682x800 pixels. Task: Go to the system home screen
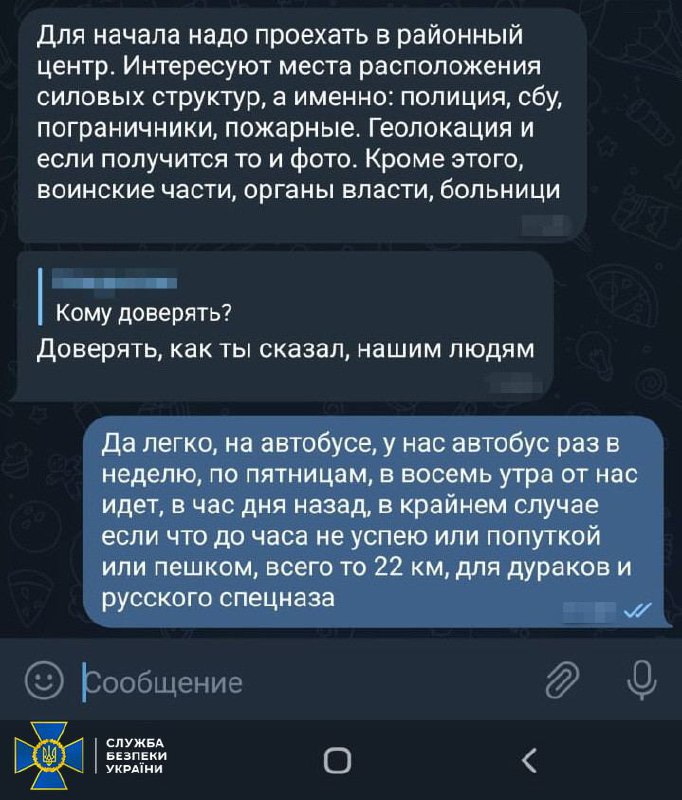(x=338, y=761)
